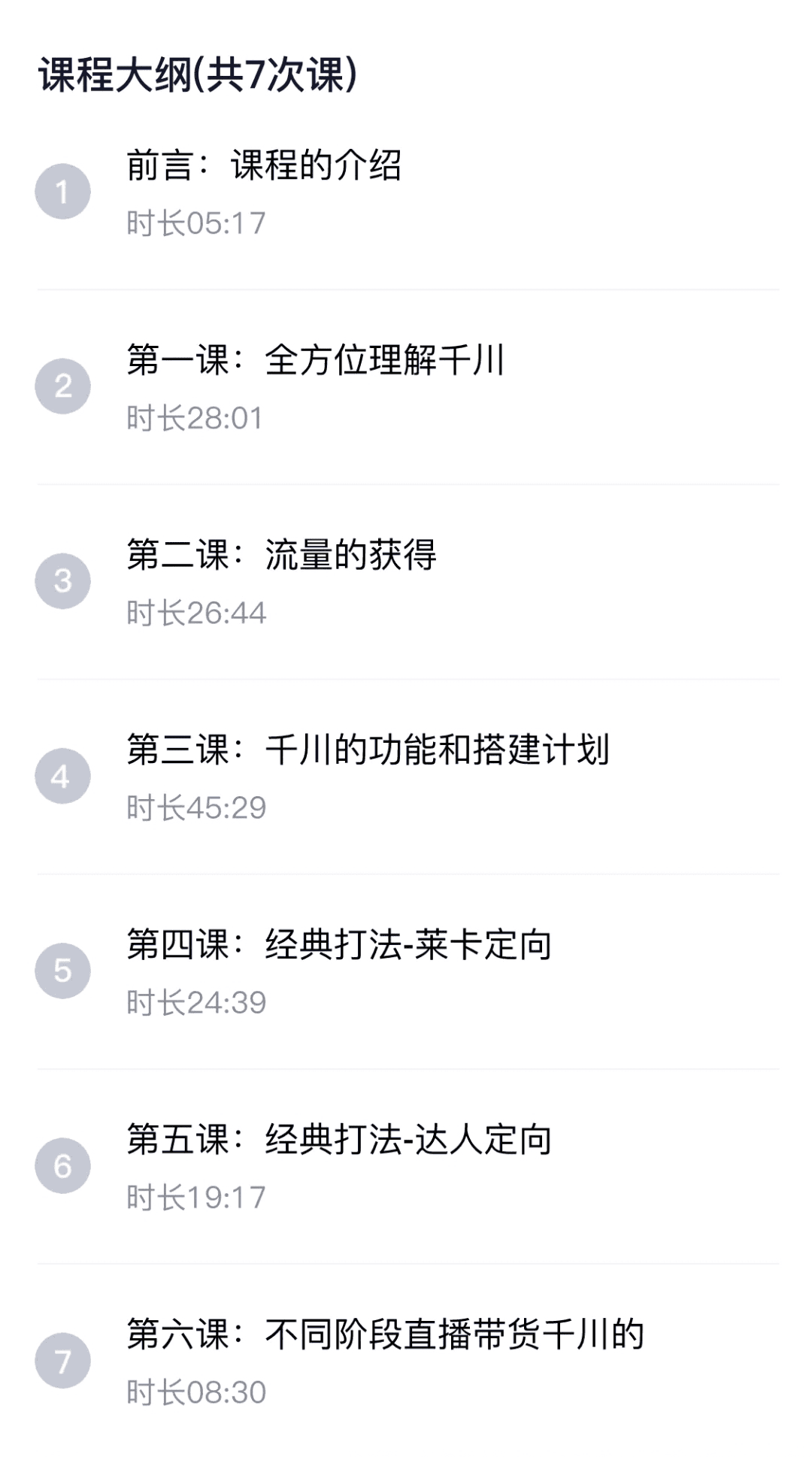Screen dimensions: 812x1457
Task: Click the numbered circle icon for lesson 1
Action: click(x=63, y=190)
